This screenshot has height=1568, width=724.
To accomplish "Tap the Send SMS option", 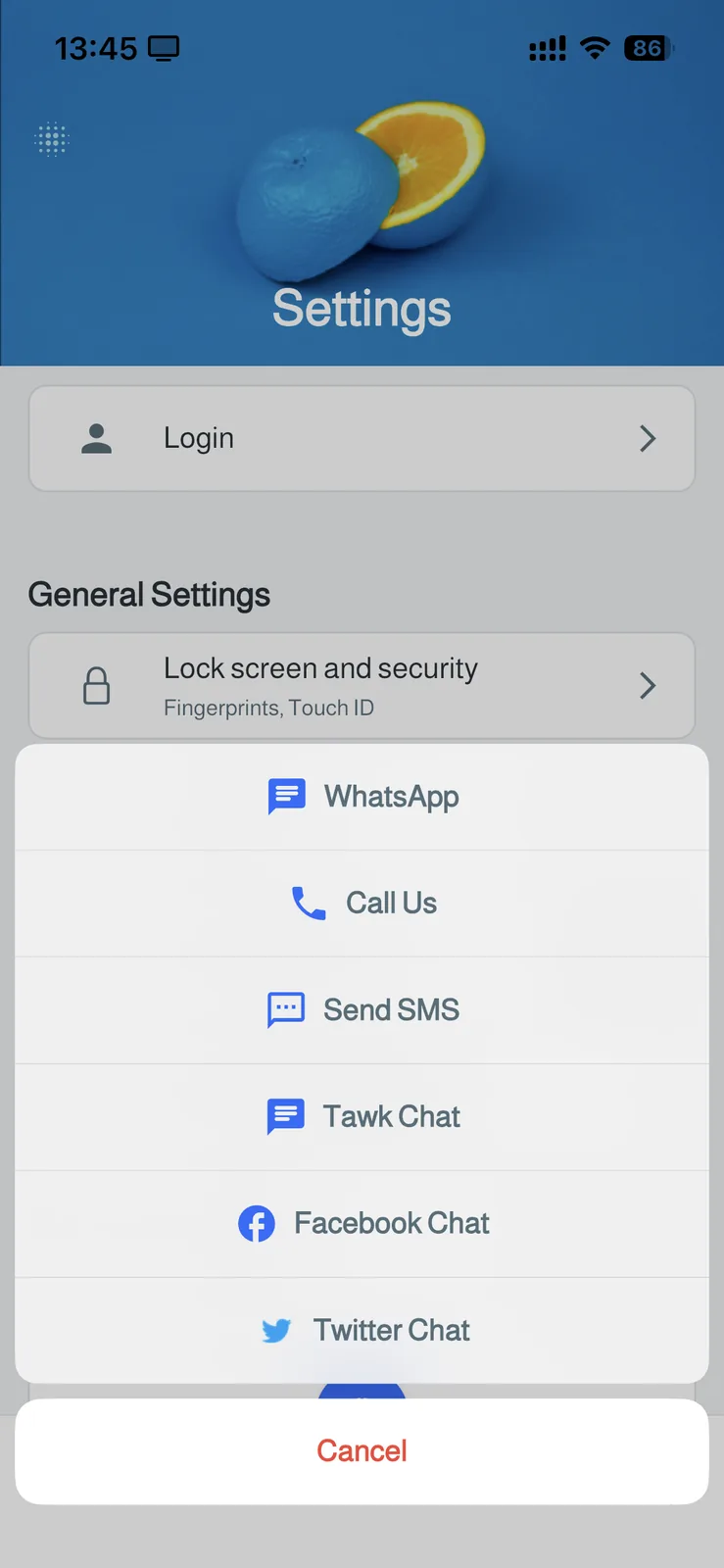I will coord(362,1010).
